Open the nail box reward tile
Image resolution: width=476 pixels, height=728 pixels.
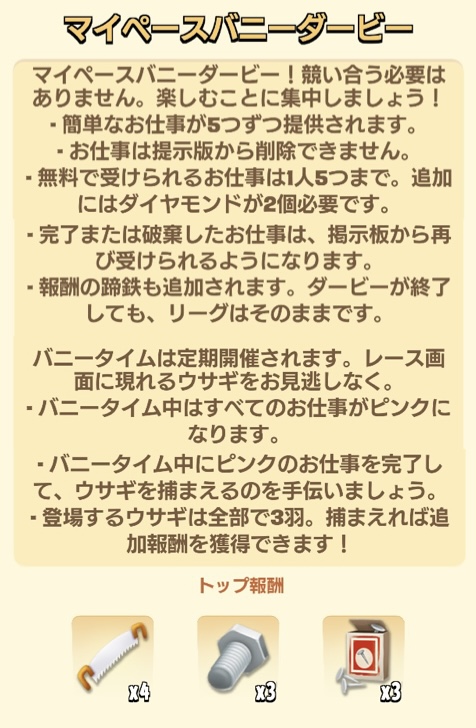[x=364, y=658]
